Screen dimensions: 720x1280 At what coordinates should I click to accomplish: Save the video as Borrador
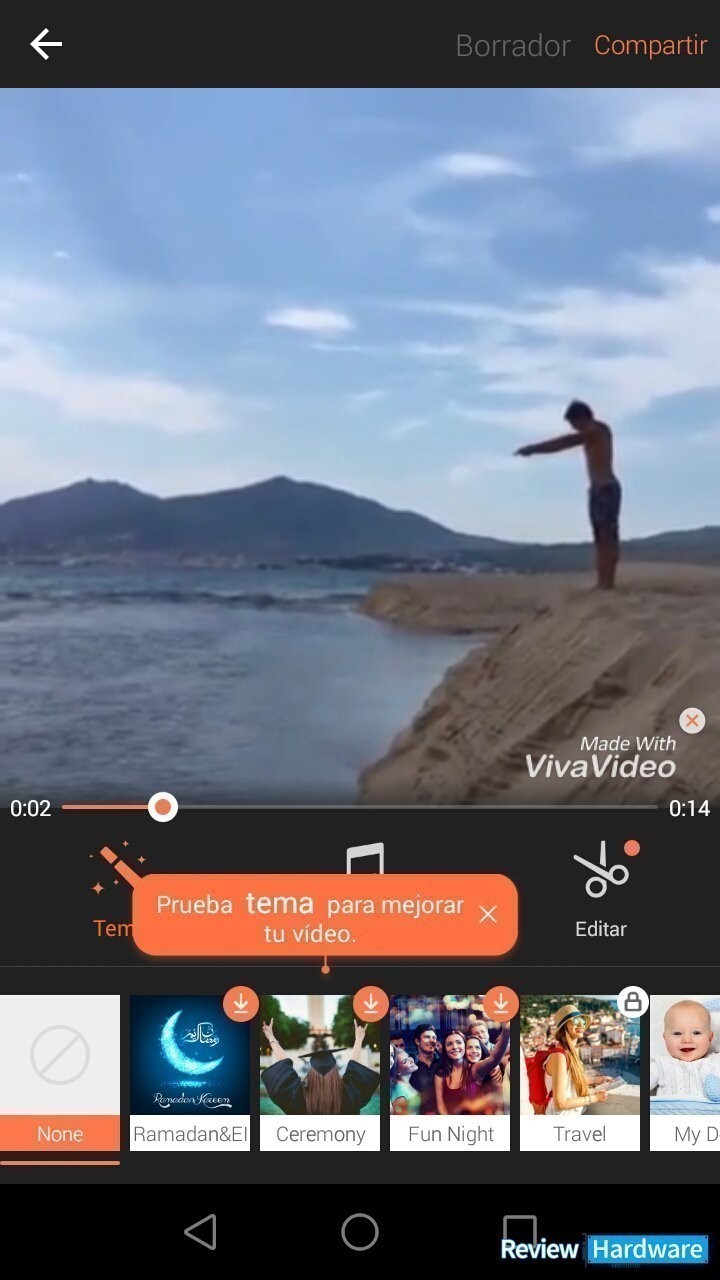513,46
